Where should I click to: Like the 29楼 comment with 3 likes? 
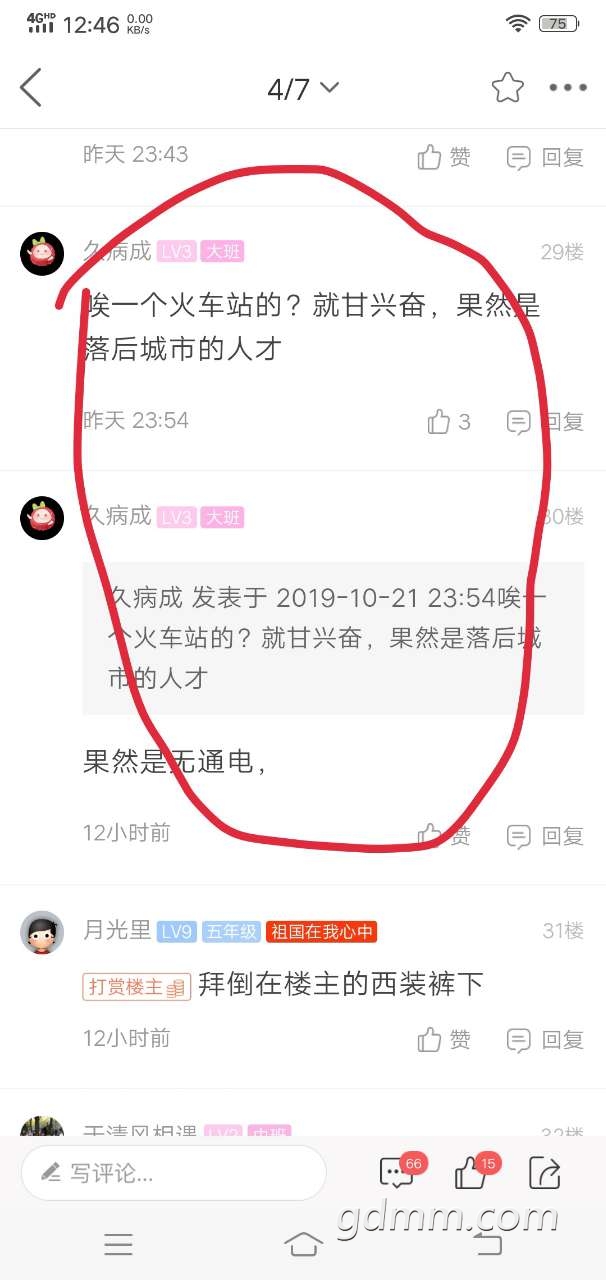tap(448, 422)
